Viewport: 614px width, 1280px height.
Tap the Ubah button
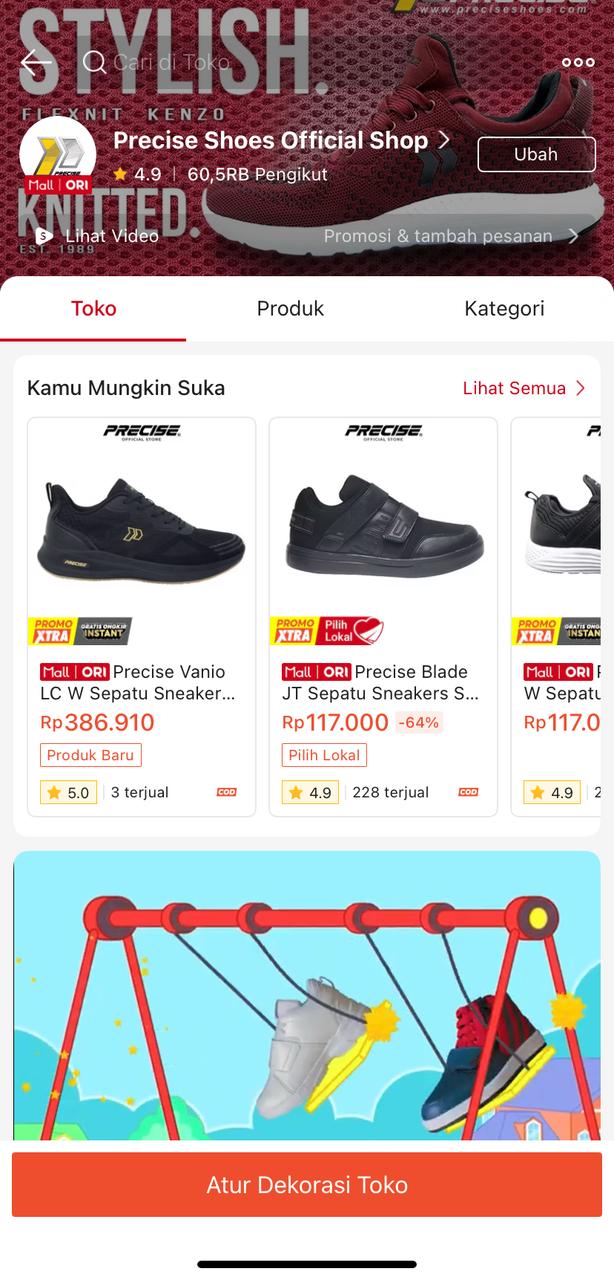(536, 154)
